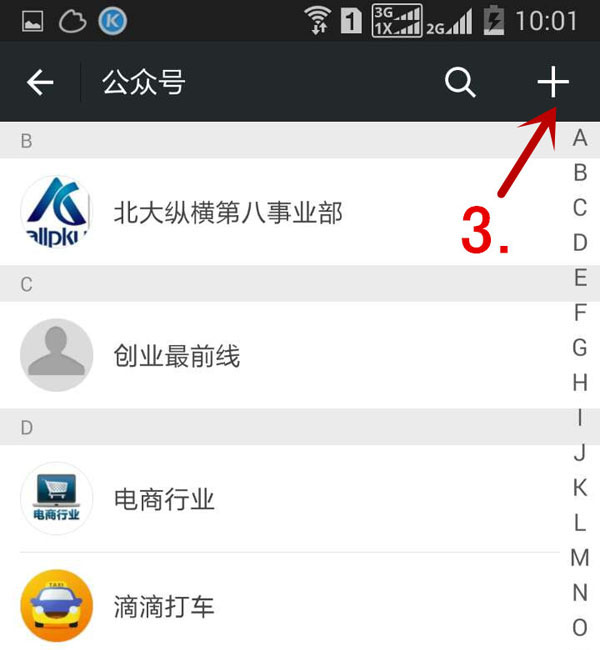The image size is (600, 650).
Task: Open 创业最前线 account
Action: (x=177, y=356)
